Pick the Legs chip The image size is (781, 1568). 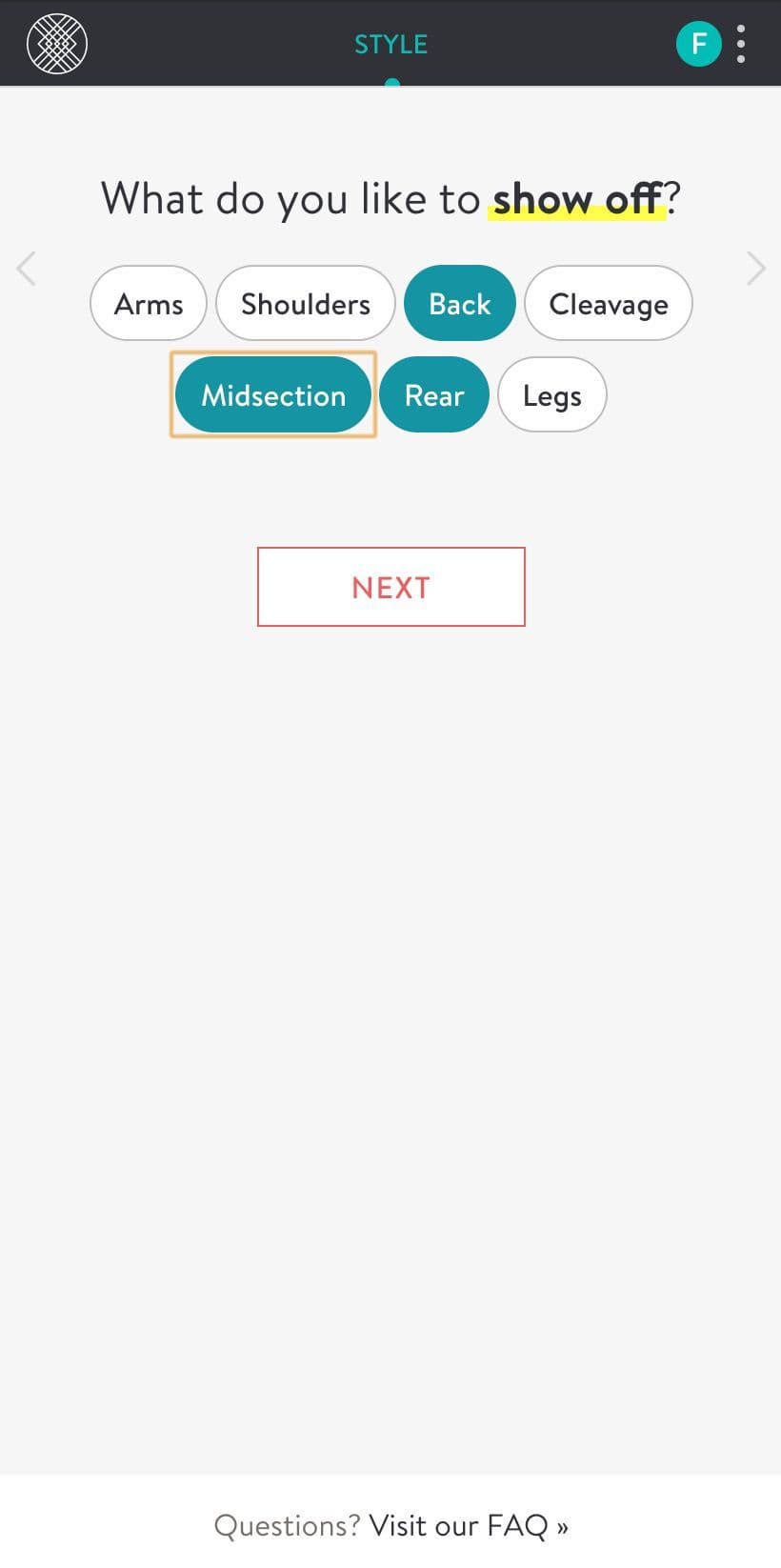[552, 394]
